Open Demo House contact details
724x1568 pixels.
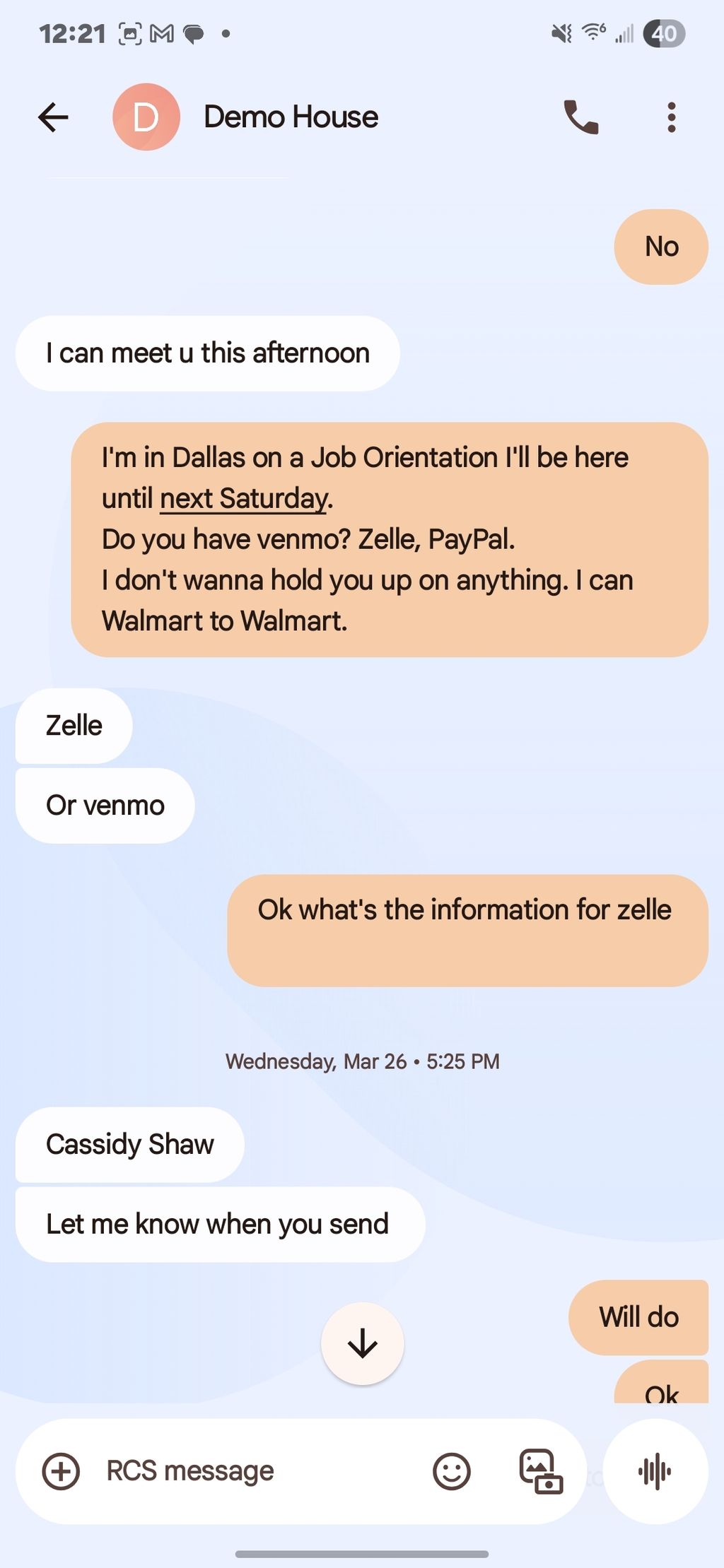click(290, 117)
